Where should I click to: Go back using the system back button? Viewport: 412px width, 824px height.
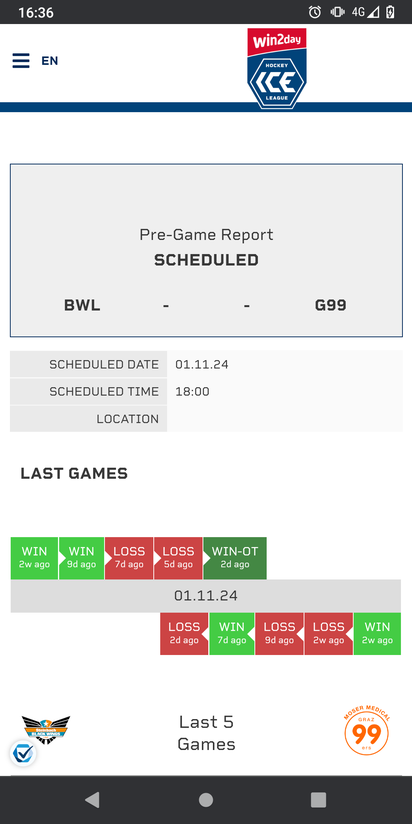pyautogui.click(x=92, y=800)
